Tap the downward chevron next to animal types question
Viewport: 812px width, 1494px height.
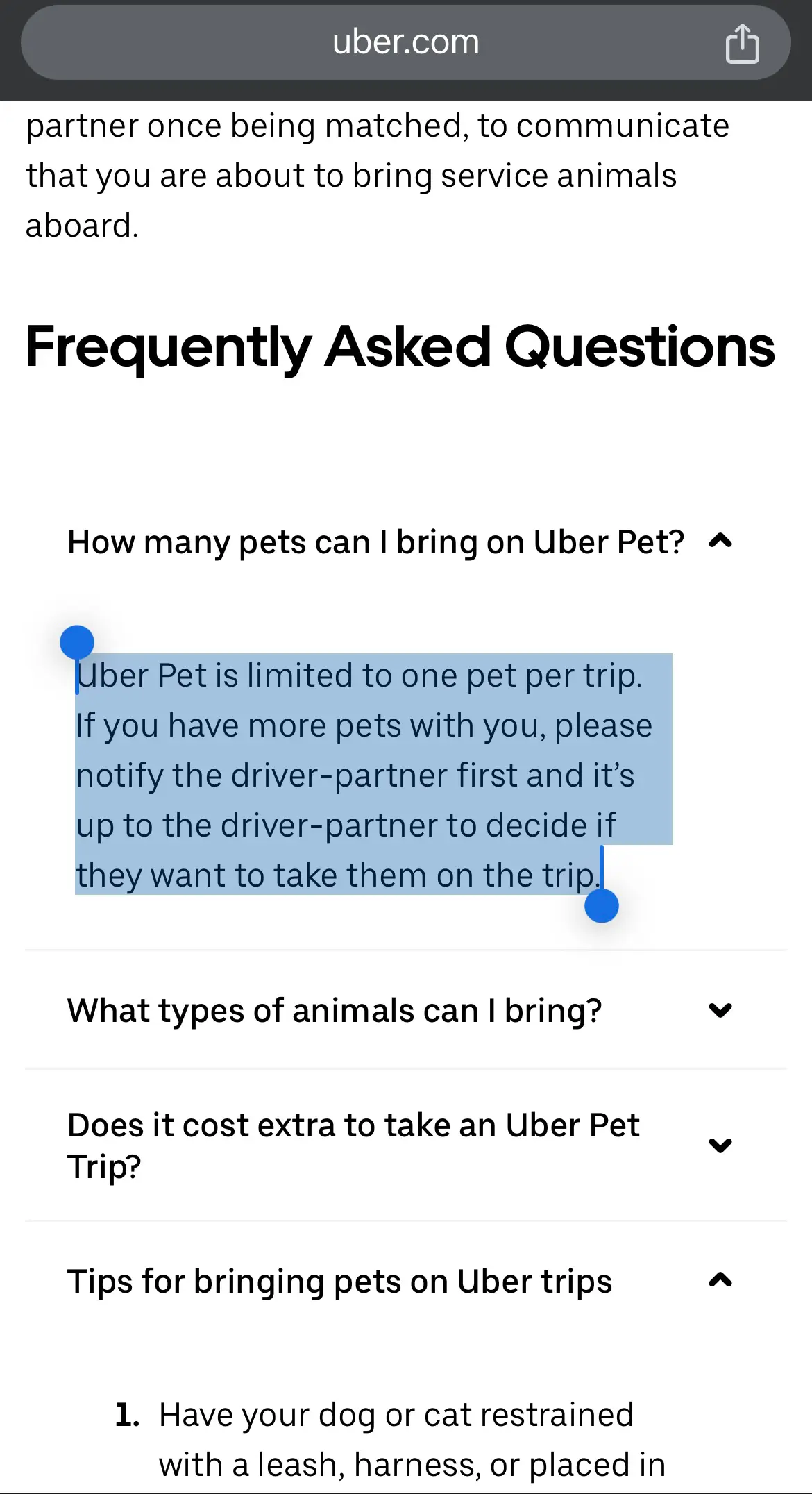click(x=720, y=1011)
